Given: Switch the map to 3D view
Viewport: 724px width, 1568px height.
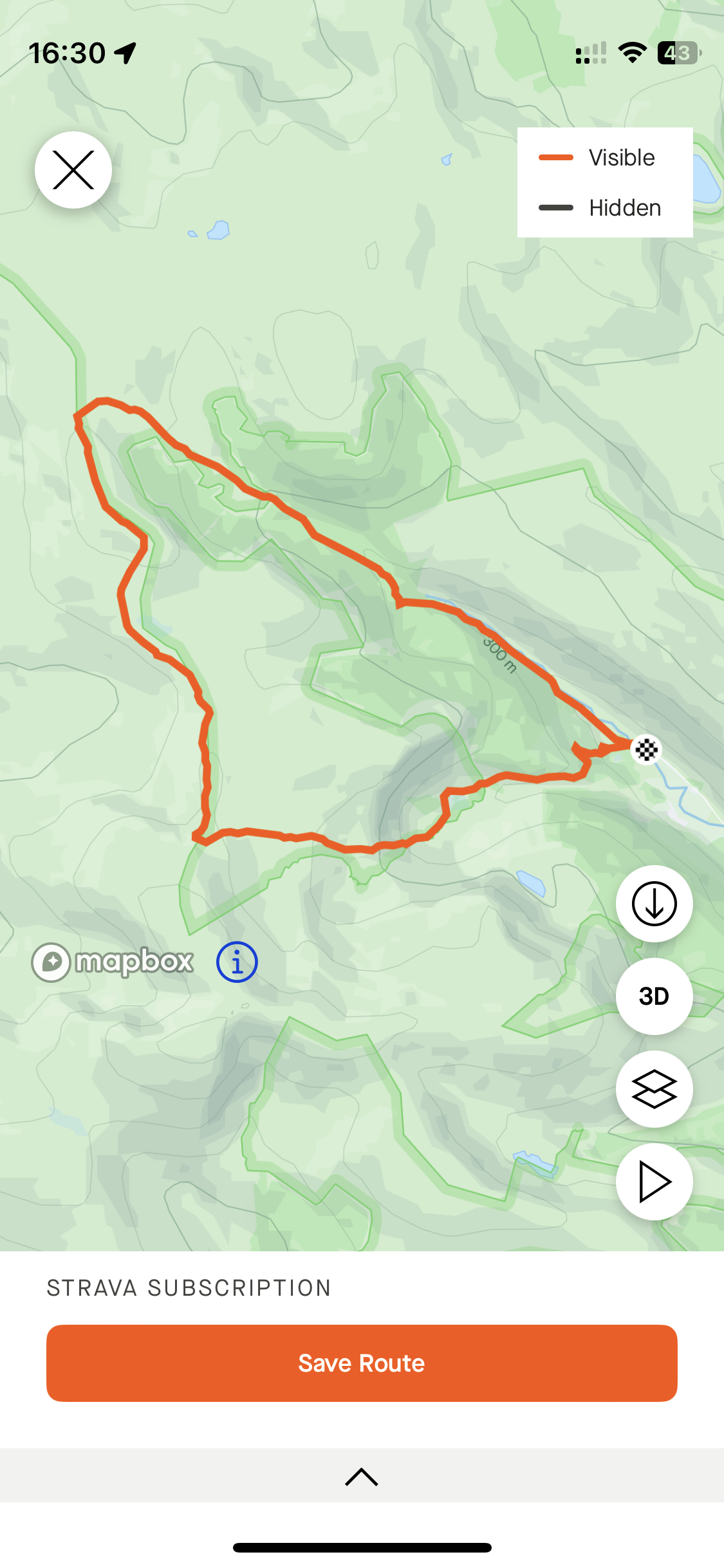Looking at the screenshot, I should [654, 996].
